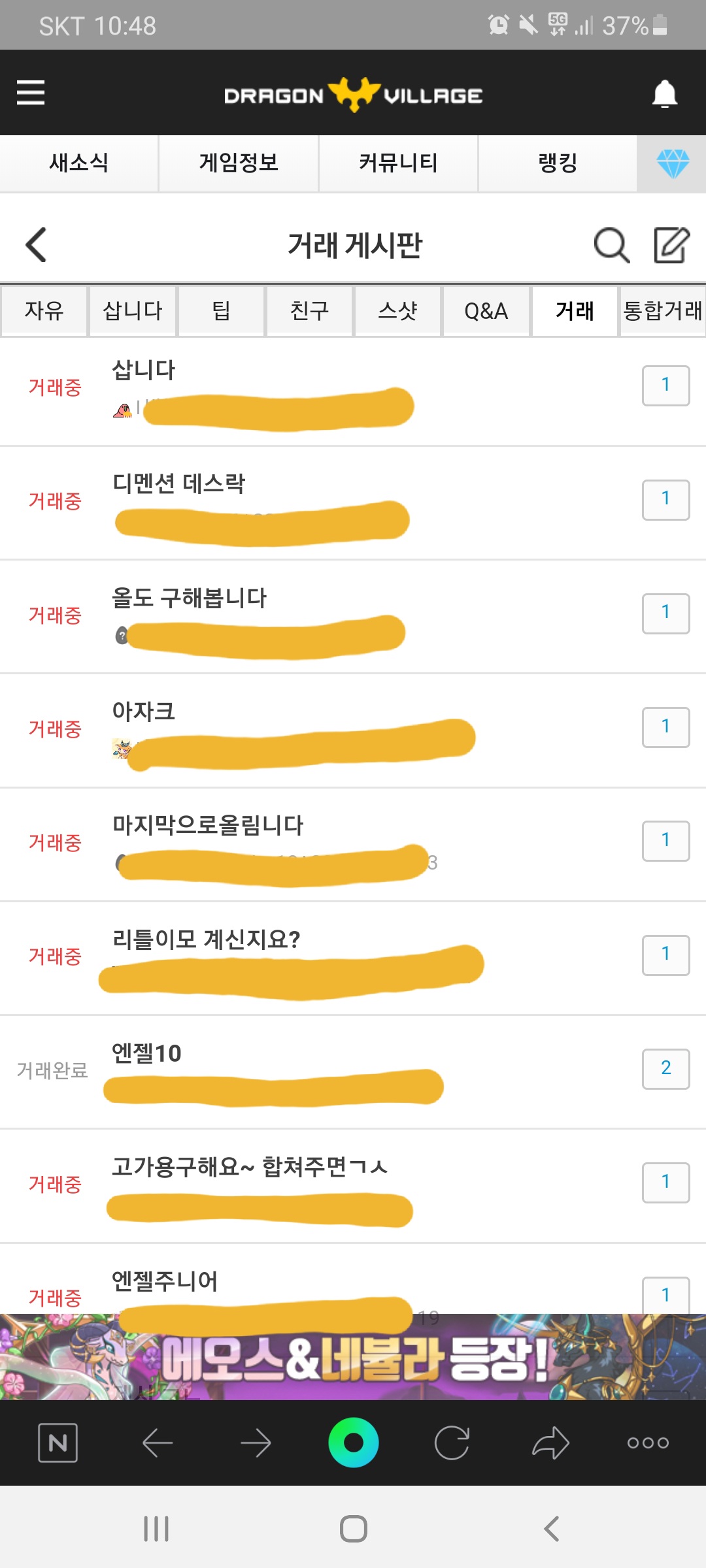Viewport: 706px width, 1568px height.
Task: Open the notifications bell
Action: [665, 93]
